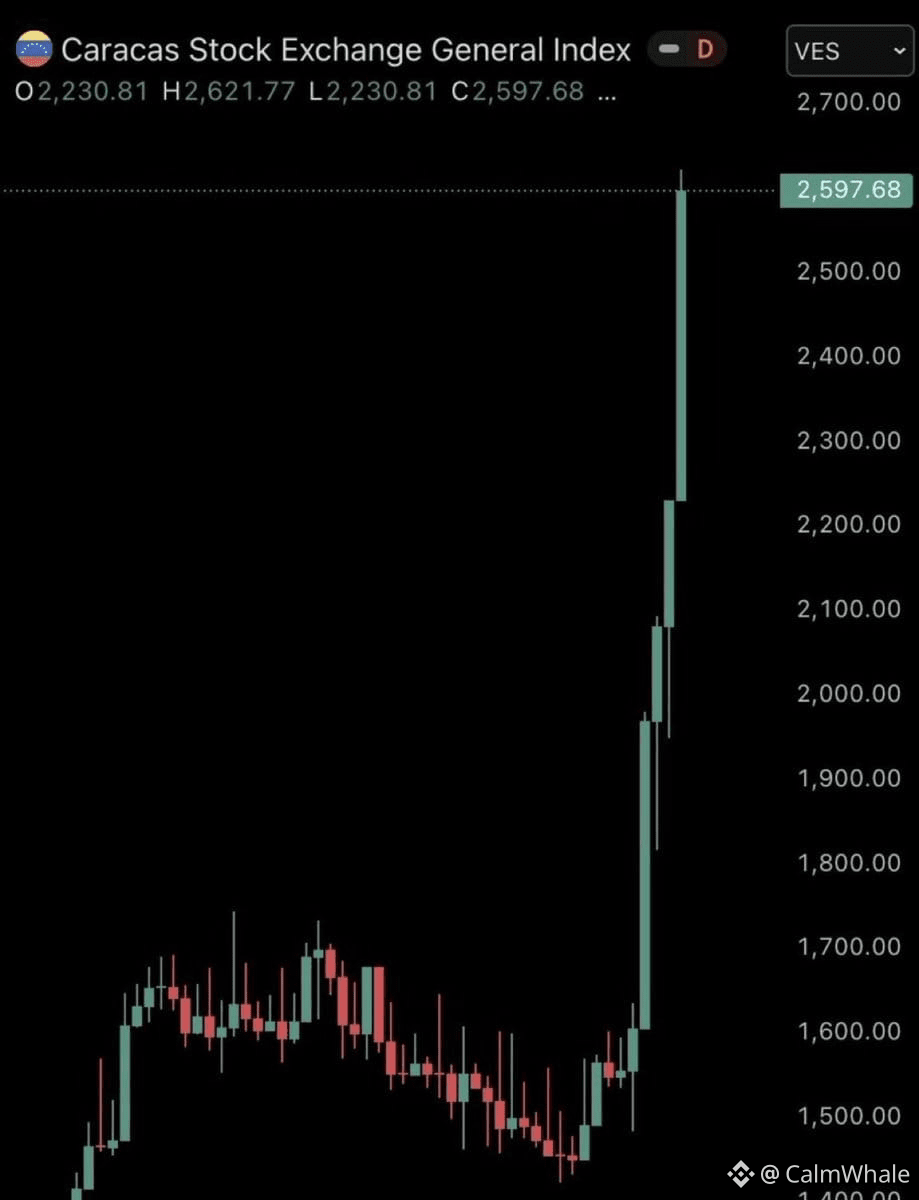Click the dotted price tracking line
The image size is (919, 1200).
tap(350, 188)
